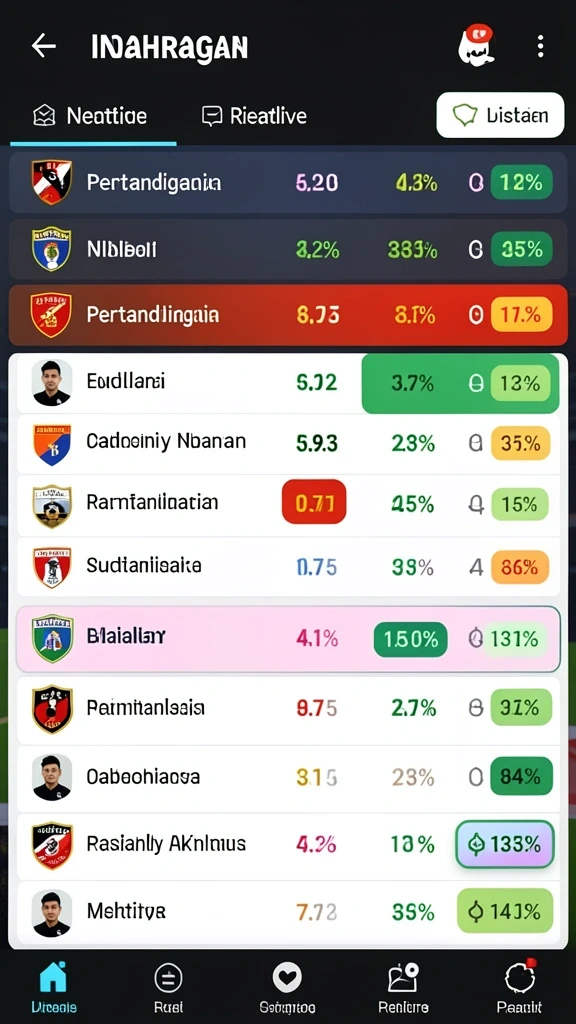Open the Paimitanlsaia row
Image resolution: width=576 pixels, height=1024 pixels.
(x=288, y=710)
